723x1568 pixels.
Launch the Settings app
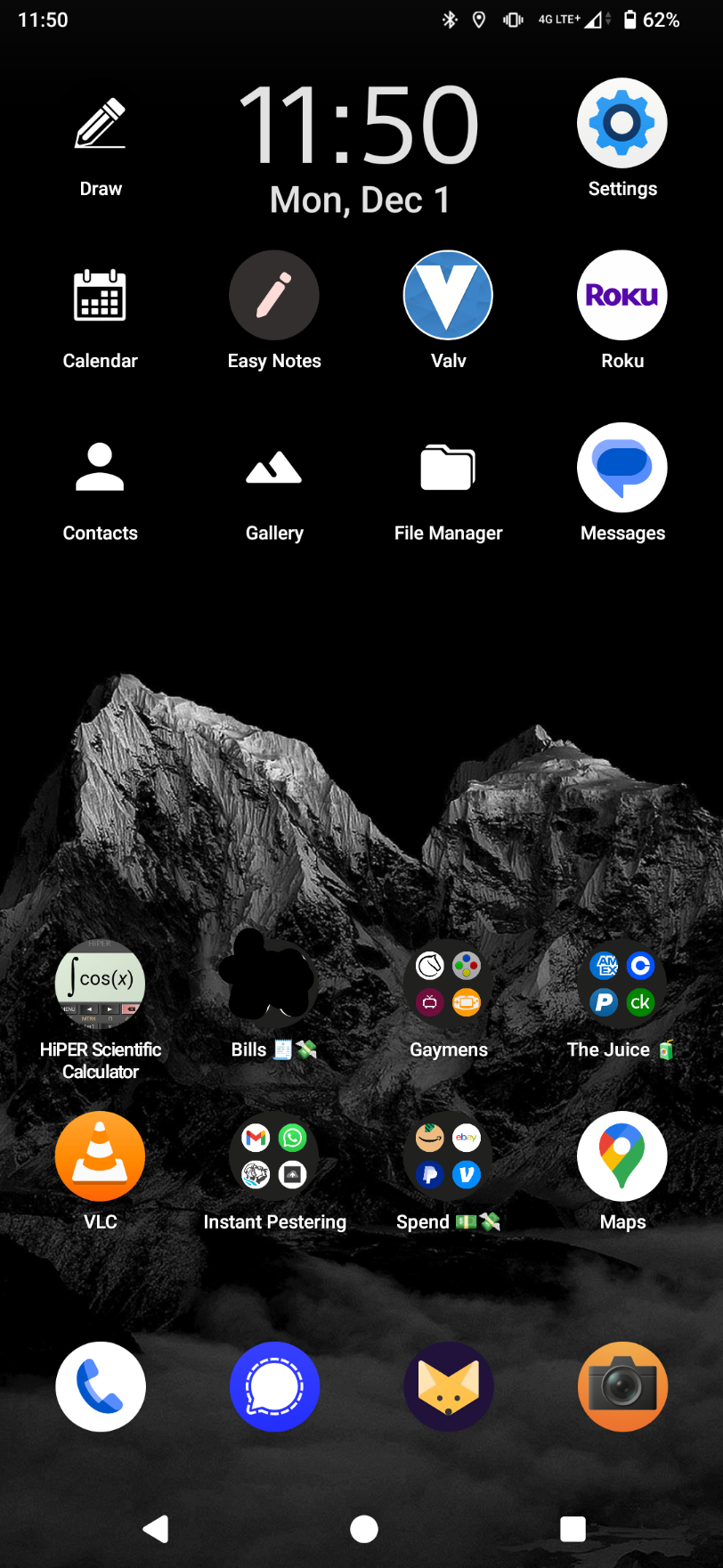click(622, 124)
